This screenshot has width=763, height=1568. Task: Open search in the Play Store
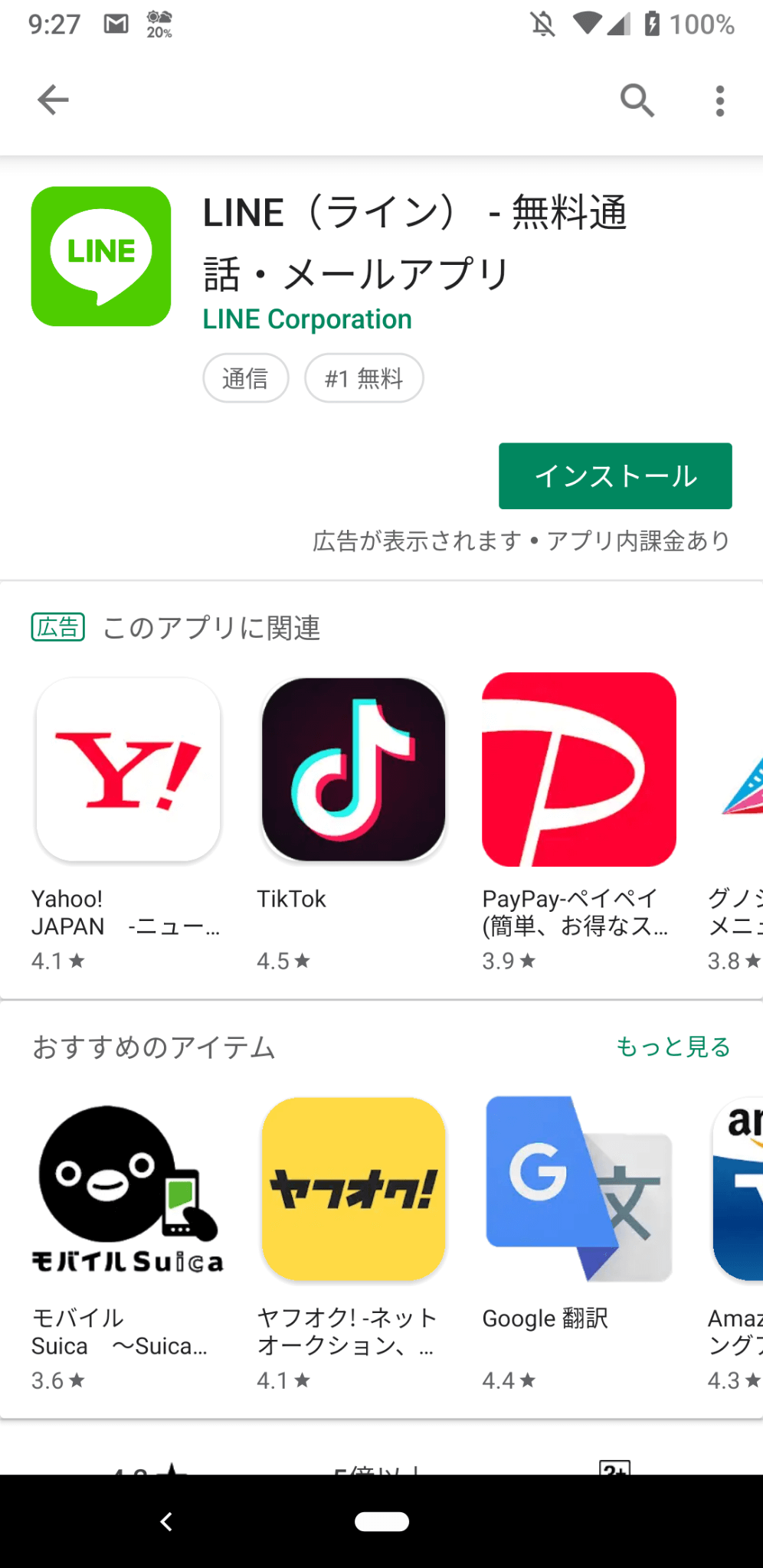coord(637,100)
